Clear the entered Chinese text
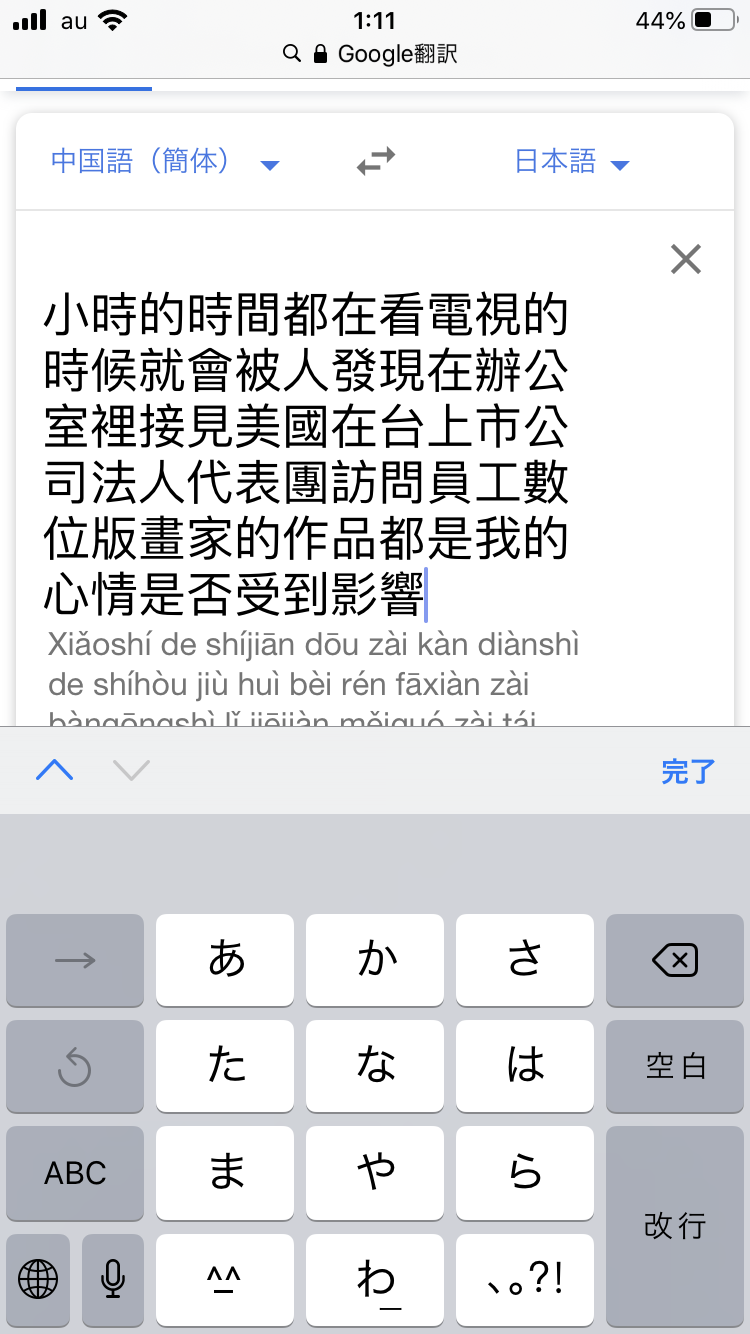 tap(686, 259)
